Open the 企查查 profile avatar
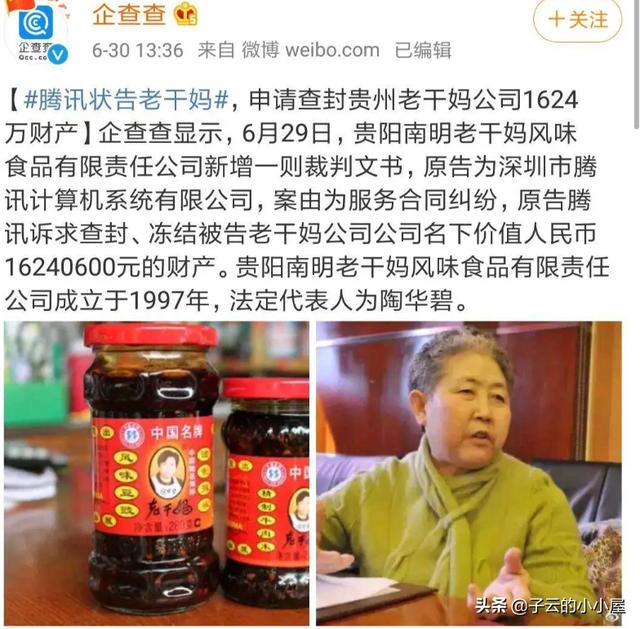 click(38, 30)
